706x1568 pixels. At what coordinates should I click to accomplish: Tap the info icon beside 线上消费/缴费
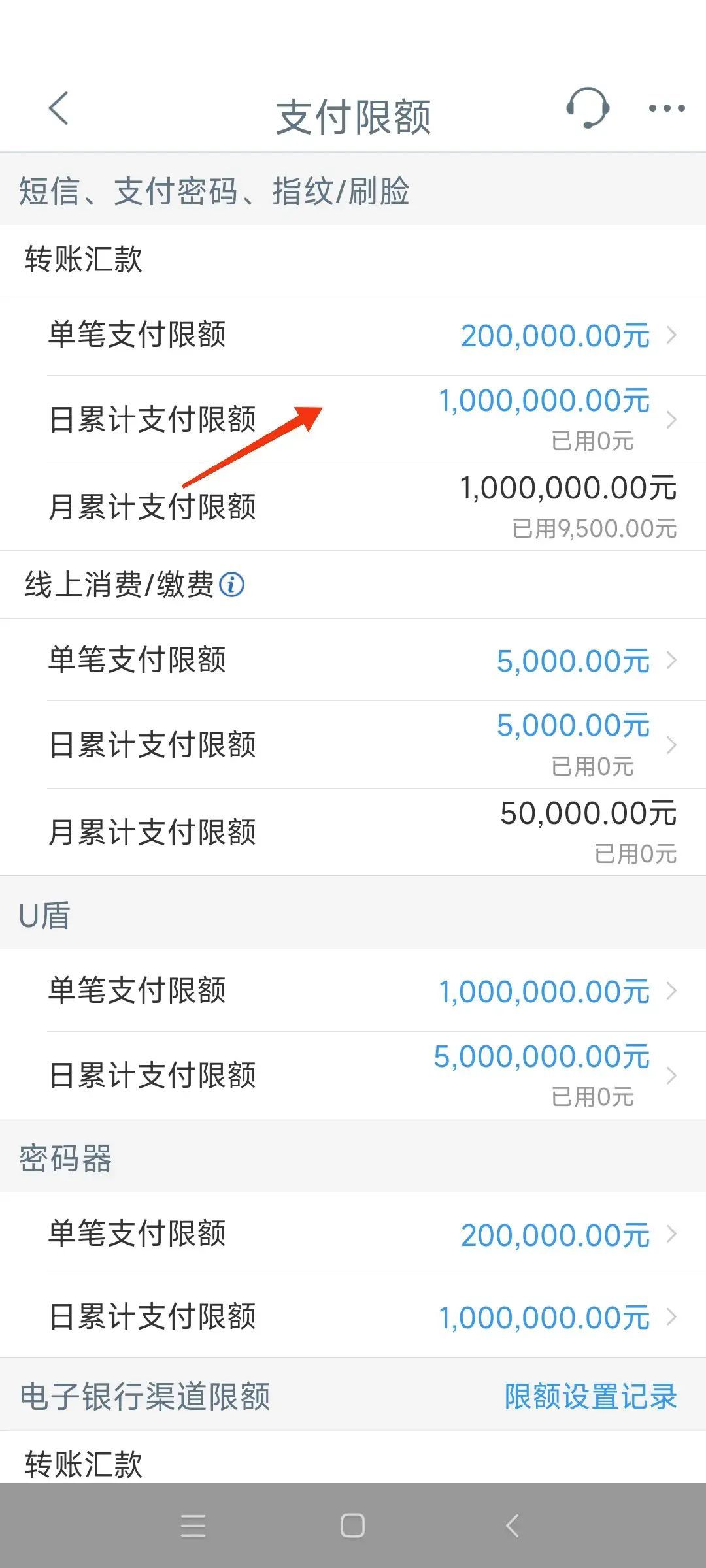231,584
